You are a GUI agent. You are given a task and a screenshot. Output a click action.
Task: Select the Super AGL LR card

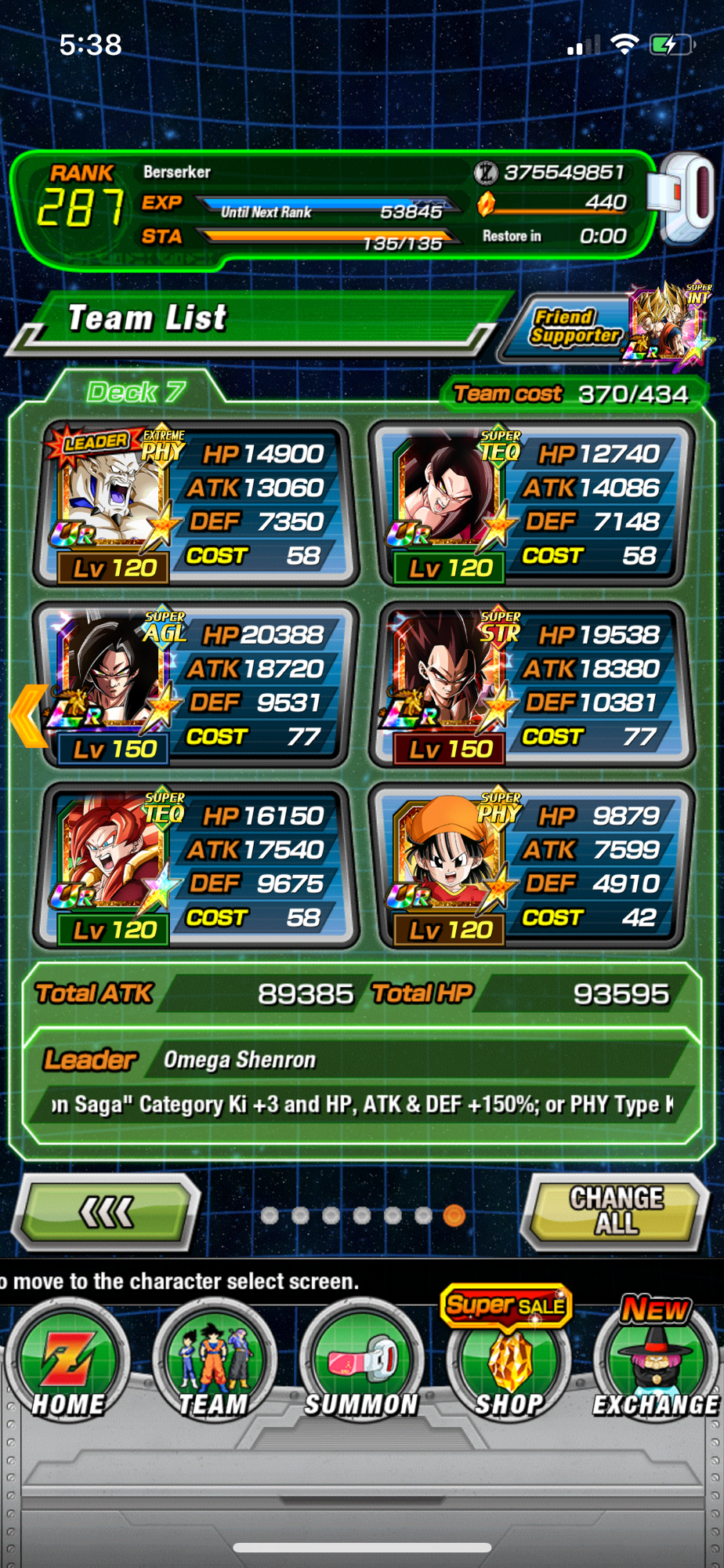(x=196, y=685)
